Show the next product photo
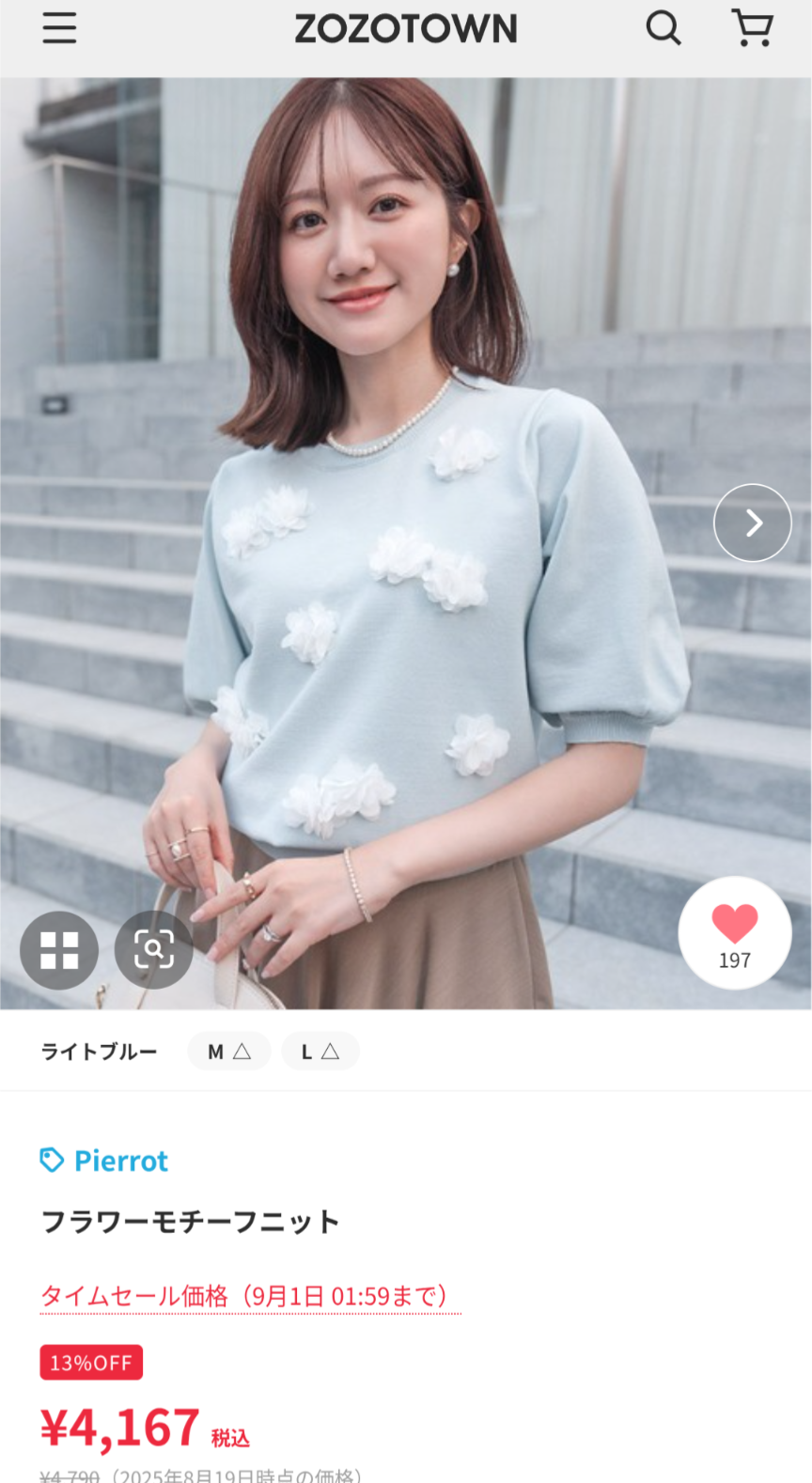The image size is (812, 1483). [753, 523]
